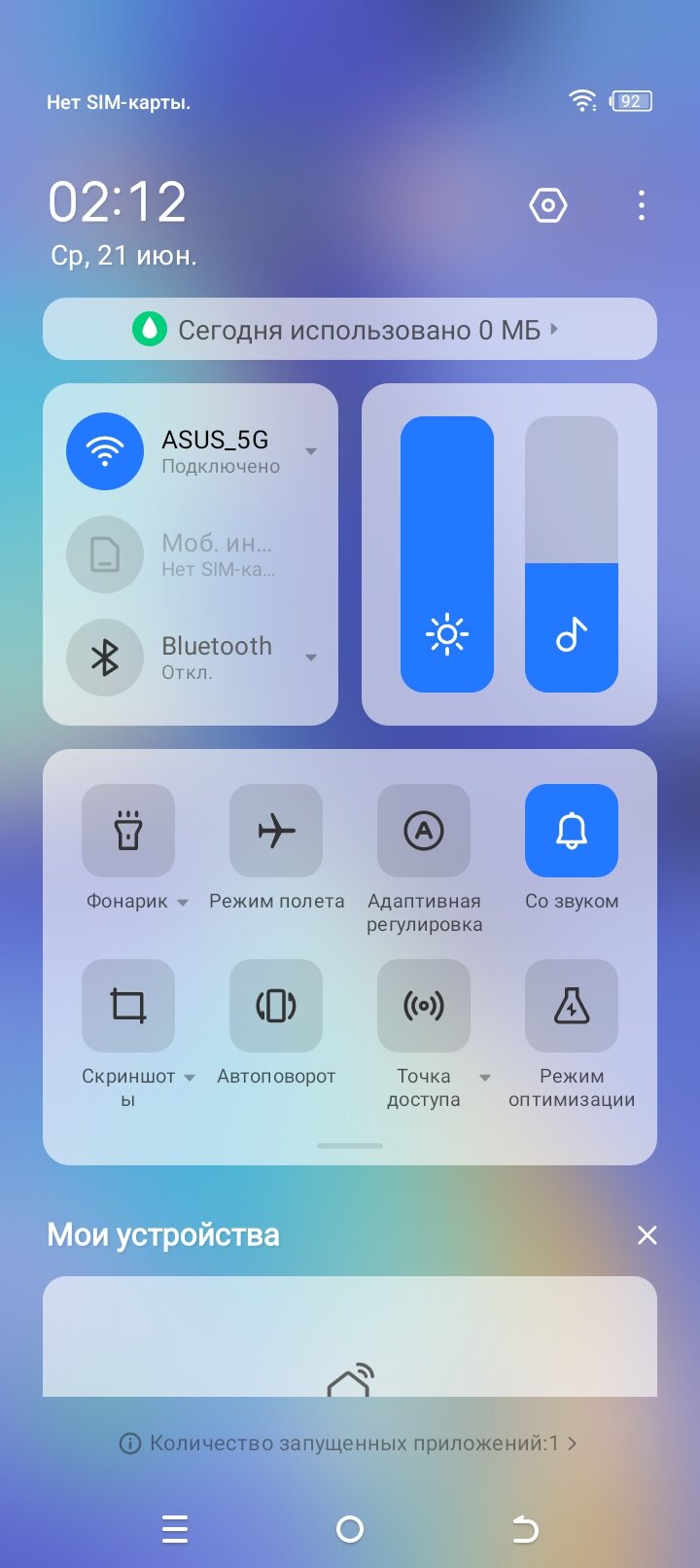Adjust the brightness slider
This screenshot has width=700, height=1568.
(447, 554)
